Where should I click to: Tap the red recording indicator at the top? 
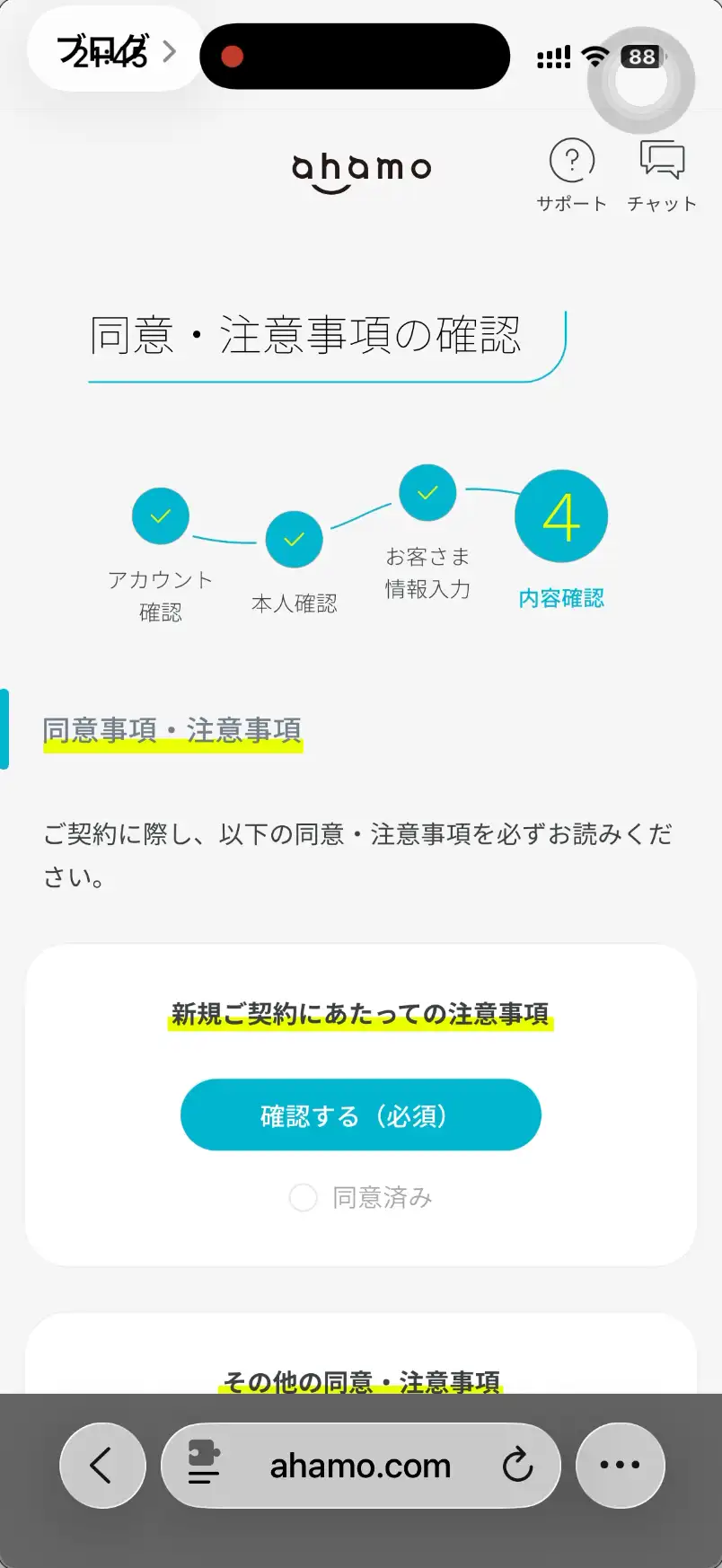(x=233, y=56)
